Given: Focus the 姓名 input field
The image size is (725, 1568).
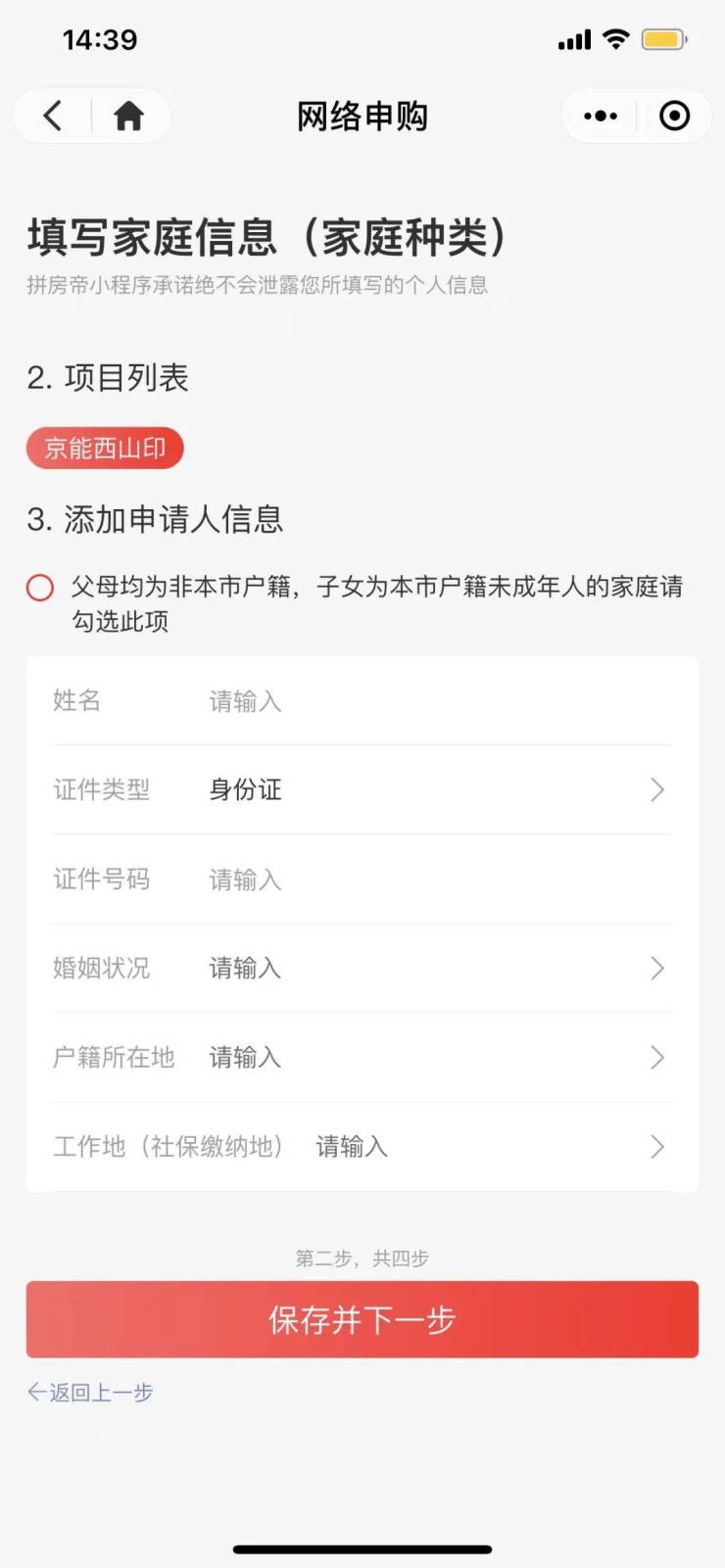Looking at the screenshot, I should pyautogui.click(x=431, y=701).
